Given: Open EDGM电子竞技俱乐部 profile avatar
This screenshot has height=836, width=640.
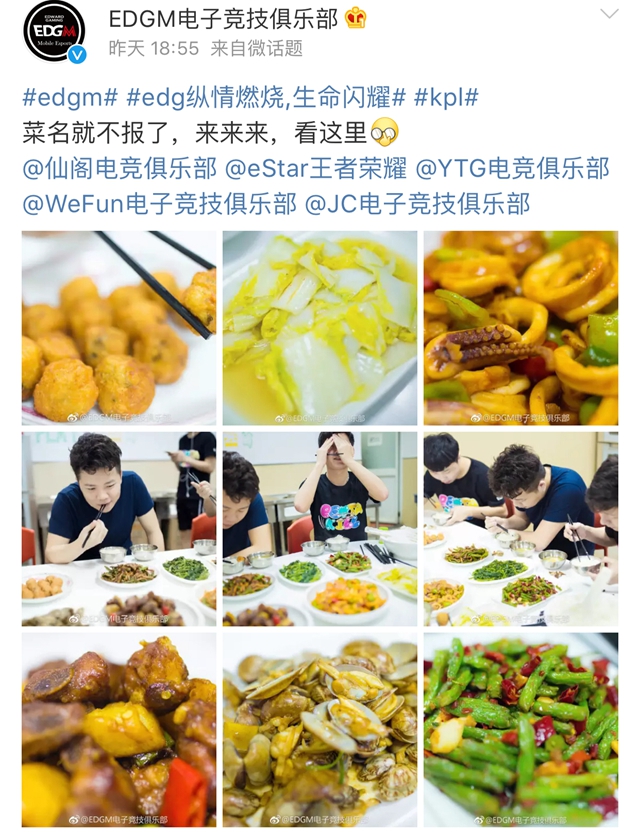Looking at the screenshot, I should 54,32.
